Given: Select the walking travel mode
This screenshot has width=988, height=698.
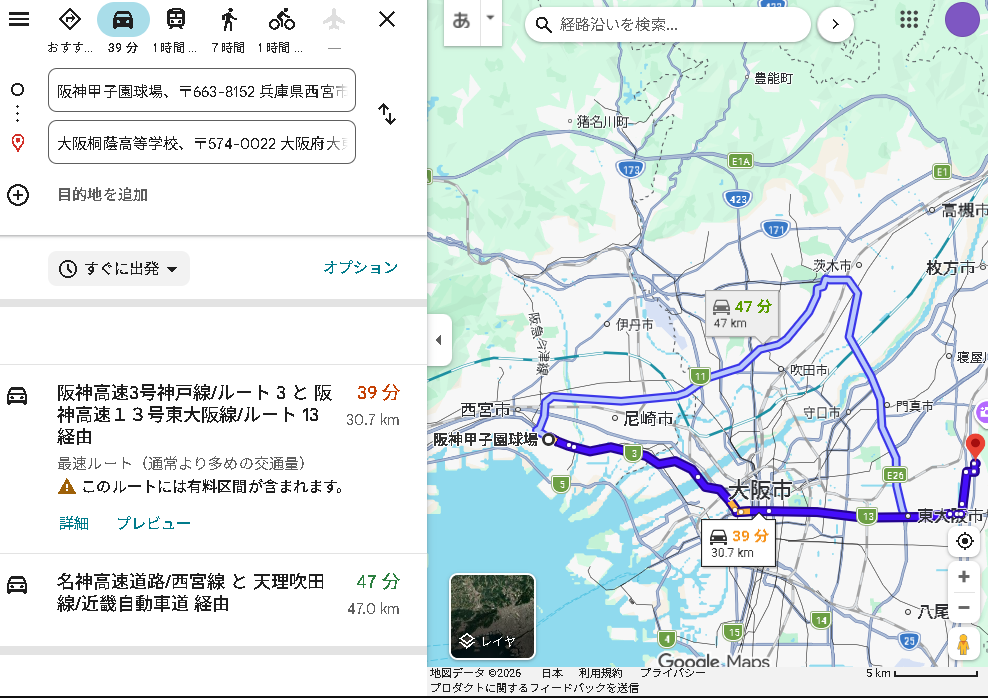Looking at the screenshot, I should click(x=229, y=19).
